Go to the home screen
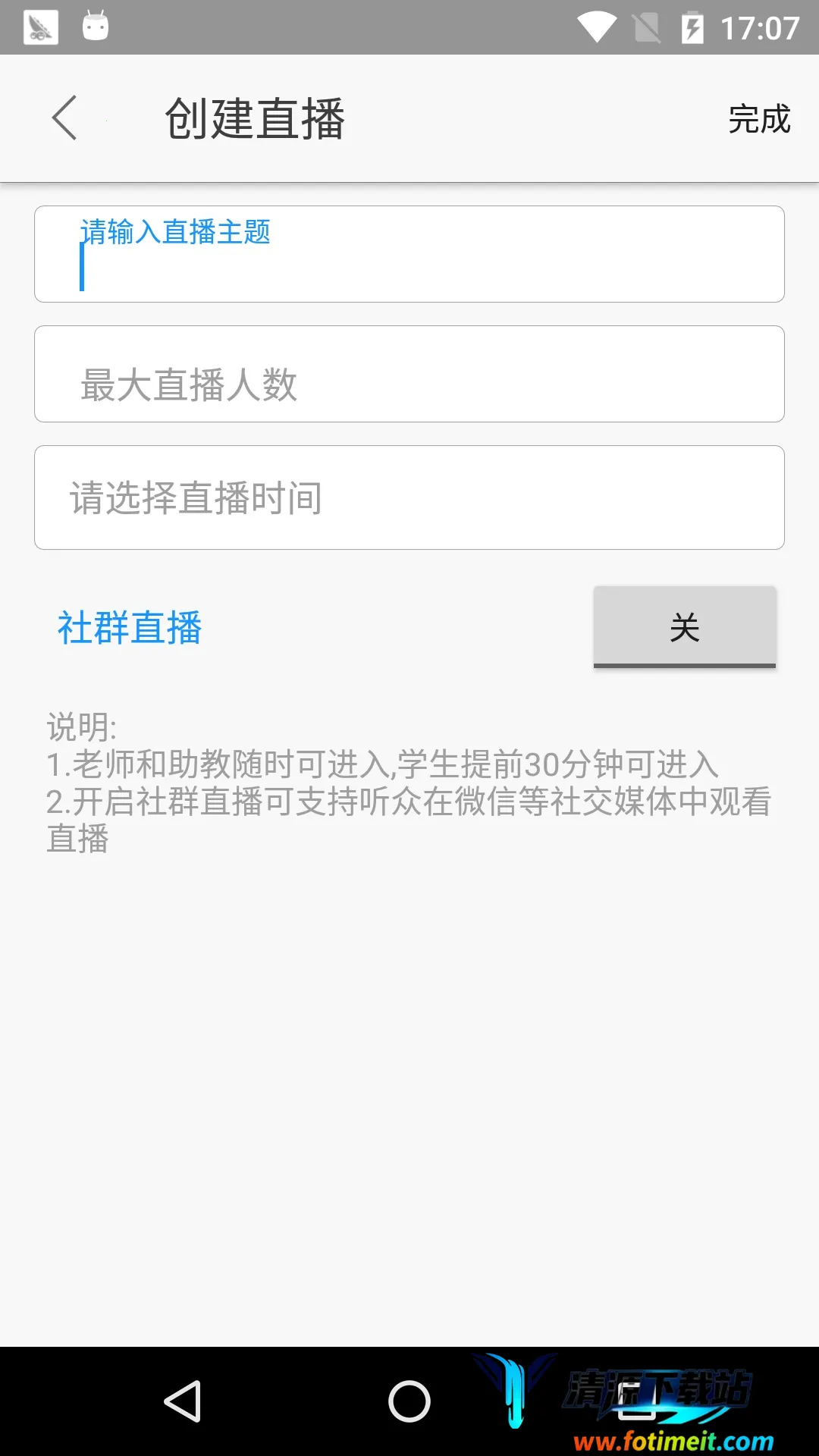This screenshot has height=1456, width=819. coord(409,1401)
